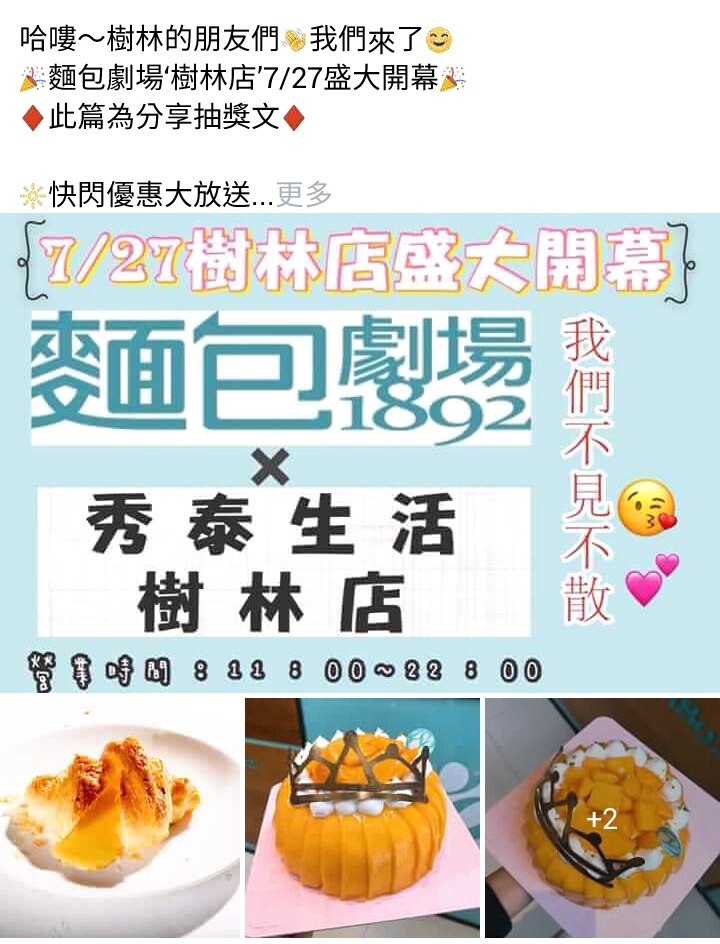Expand the post text with 更多
The height and width of the screenshot is (944, 720).
pos(304,194)
